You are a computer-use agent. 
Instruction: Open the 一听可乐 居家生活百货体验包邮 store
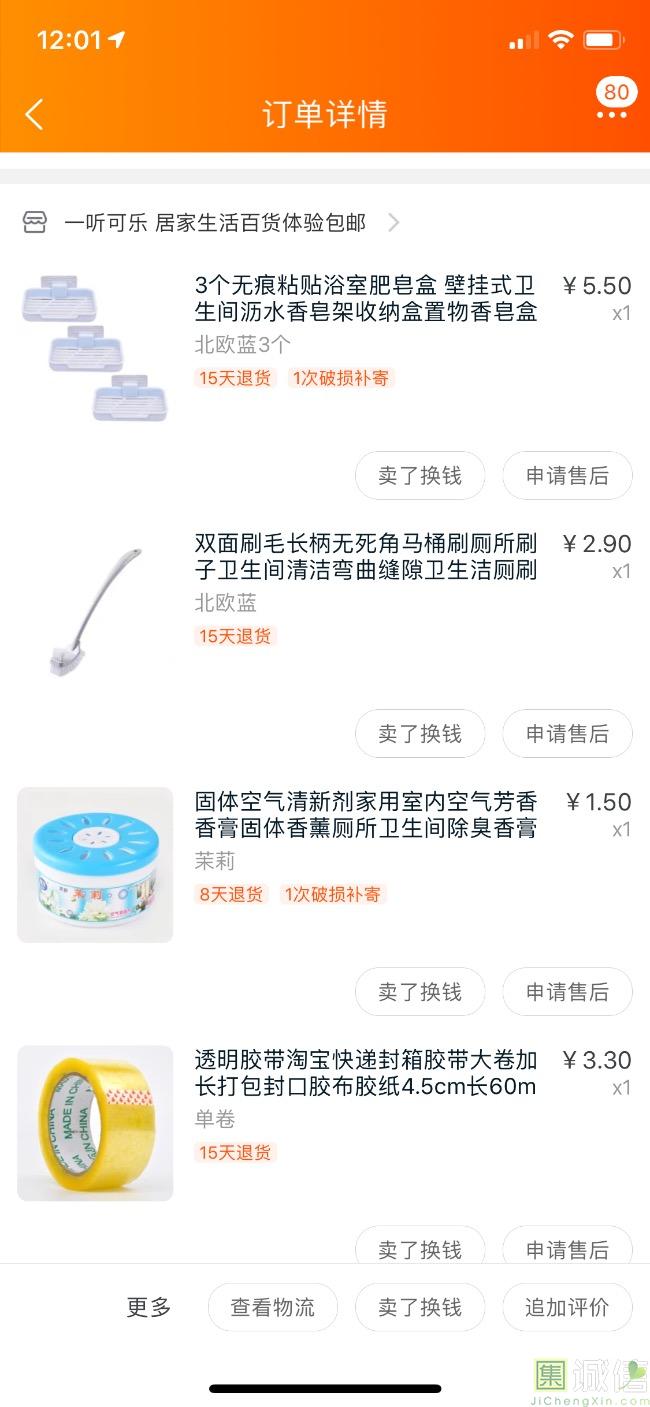coord(214,222)
